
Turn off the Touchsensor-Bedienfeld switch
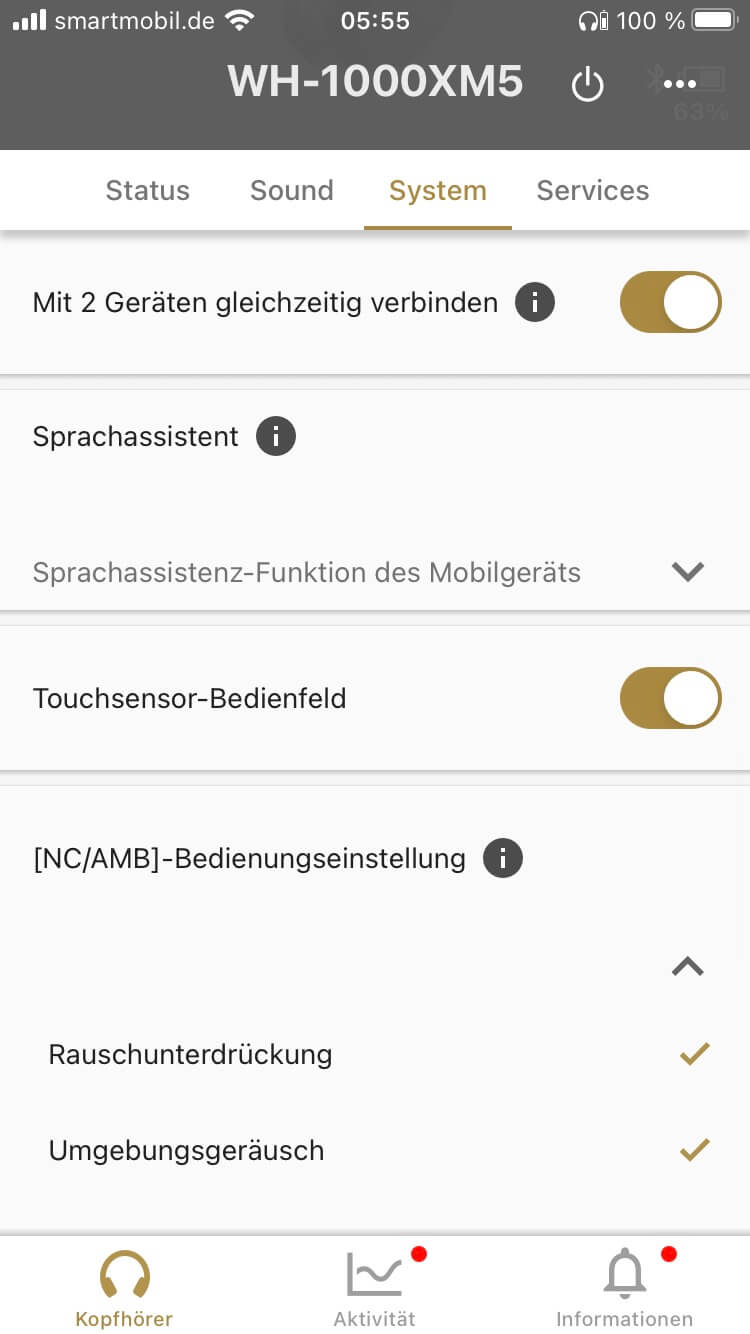(x=670, y=698)
